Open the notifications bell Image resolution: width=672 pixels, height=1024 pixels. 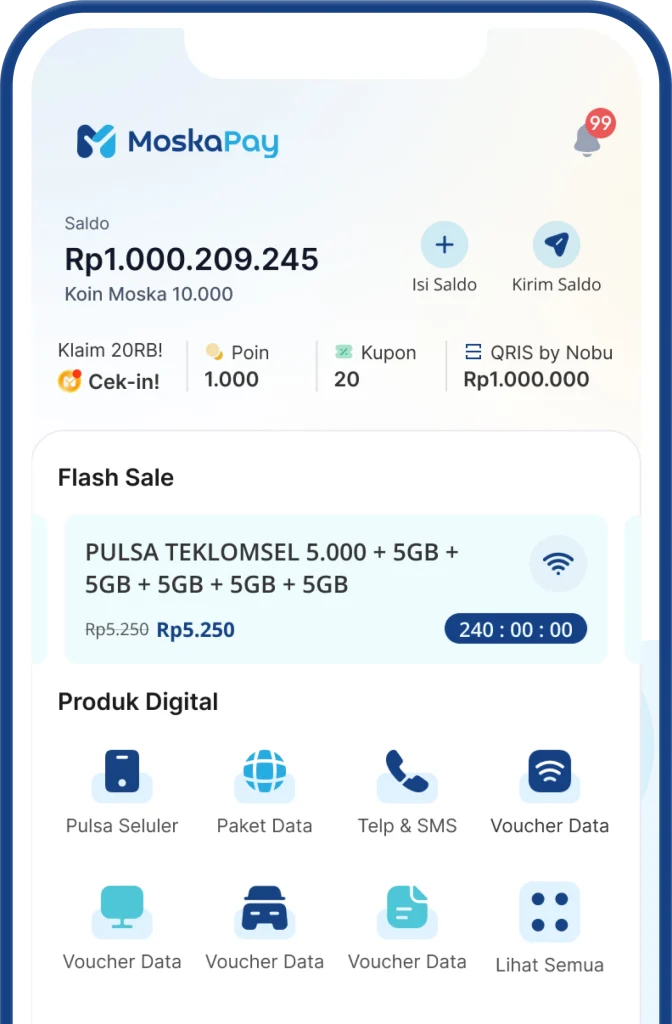pyautogui.click(x=590, y=140)
